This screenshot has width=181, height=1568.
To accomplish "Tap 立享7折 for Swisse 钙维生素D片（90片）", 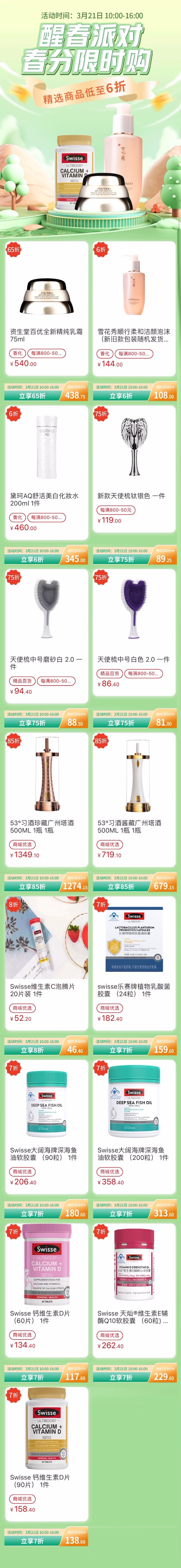I will 32,1541.
